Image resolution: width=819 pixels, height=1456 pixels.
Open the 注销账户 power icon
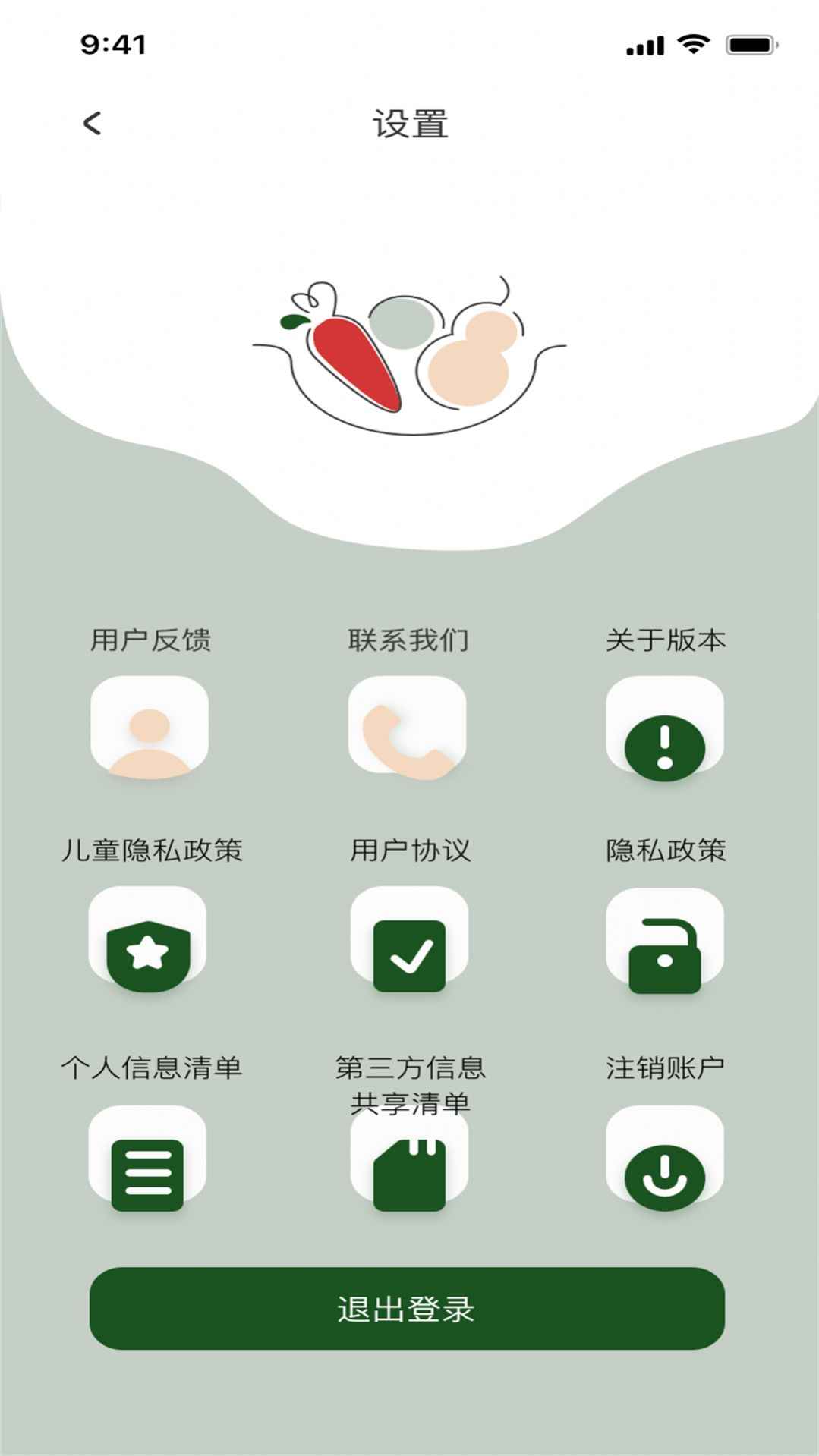coord(665,1157)
